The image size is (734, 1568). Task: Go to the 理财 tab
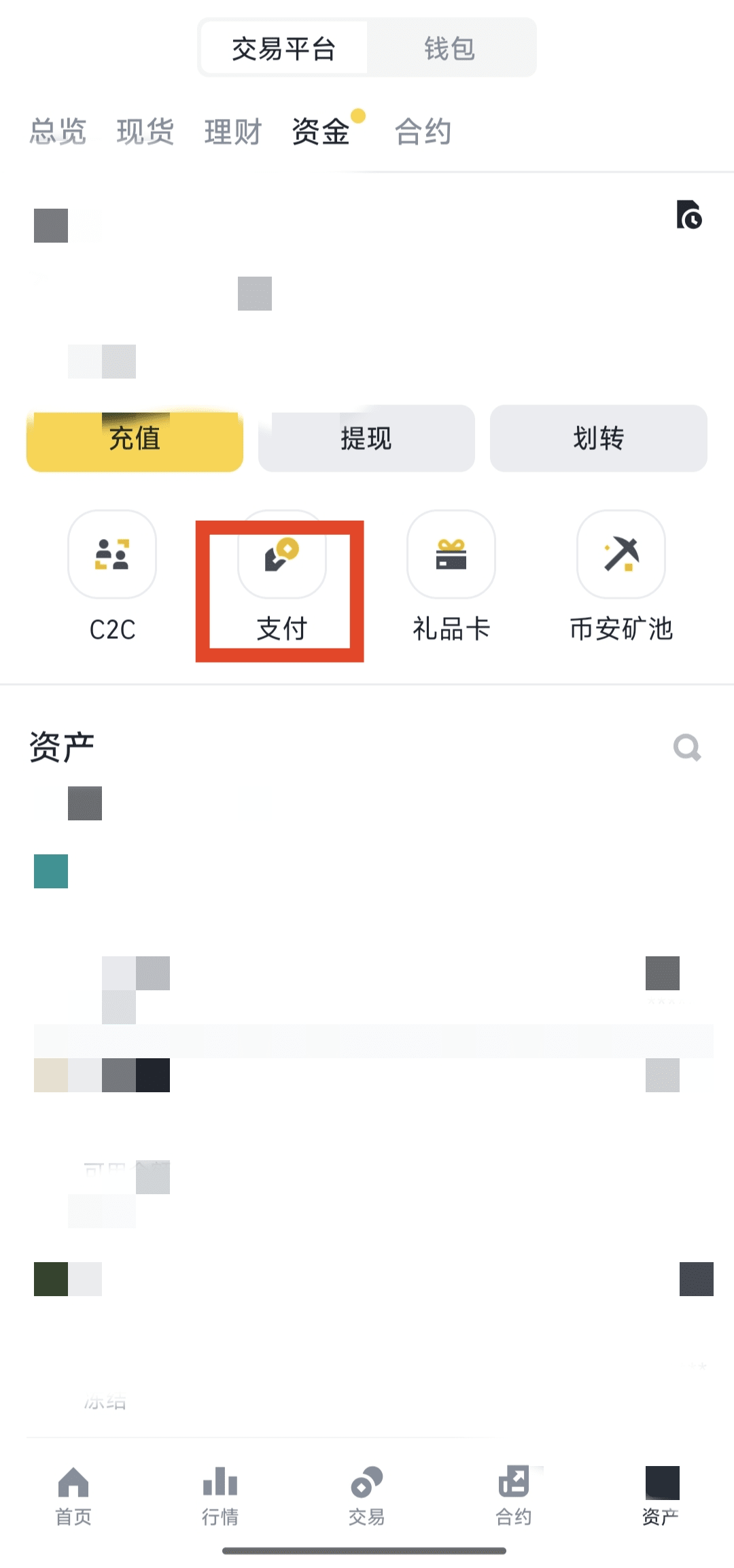pos(232,131)
